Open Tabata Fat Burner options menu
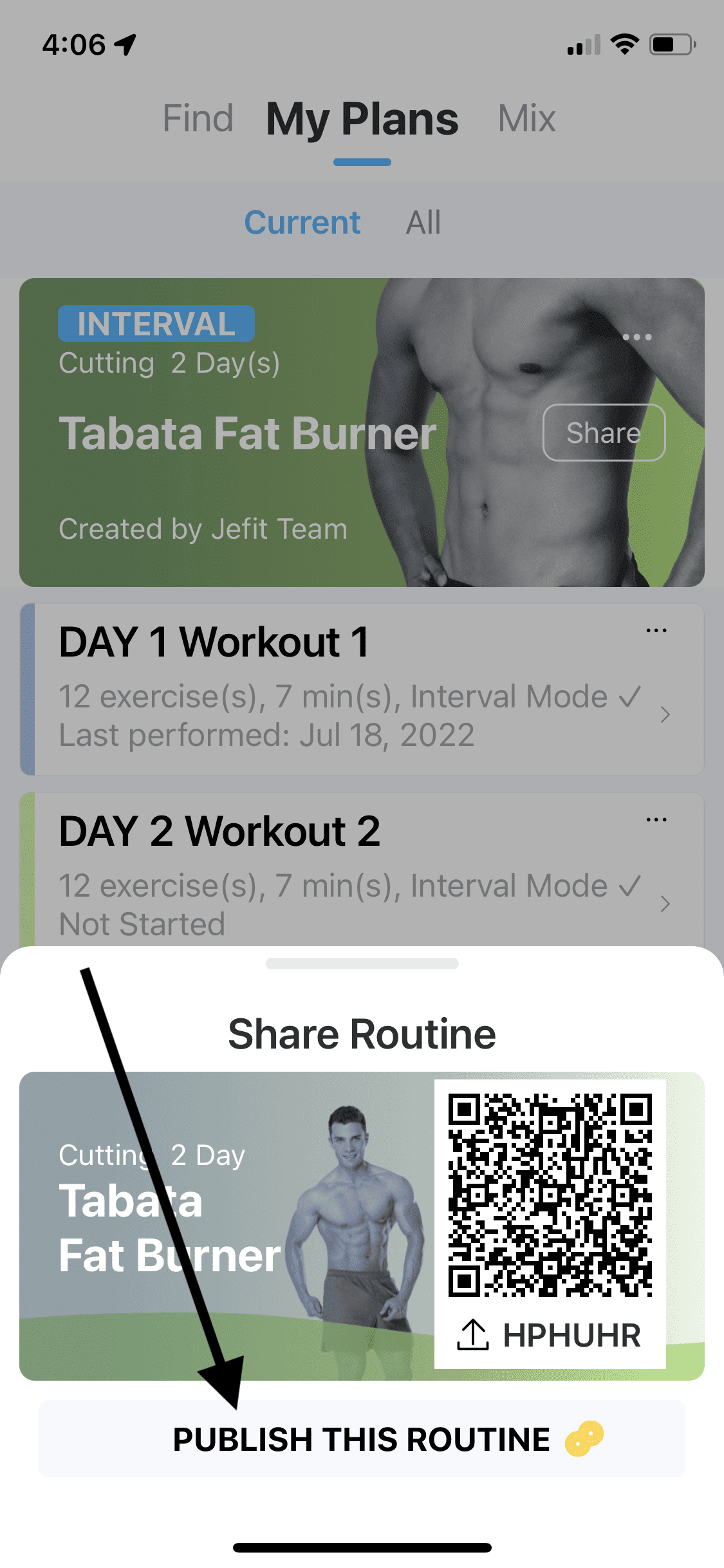Viewport: 724px width, 1568px height. 636,337
